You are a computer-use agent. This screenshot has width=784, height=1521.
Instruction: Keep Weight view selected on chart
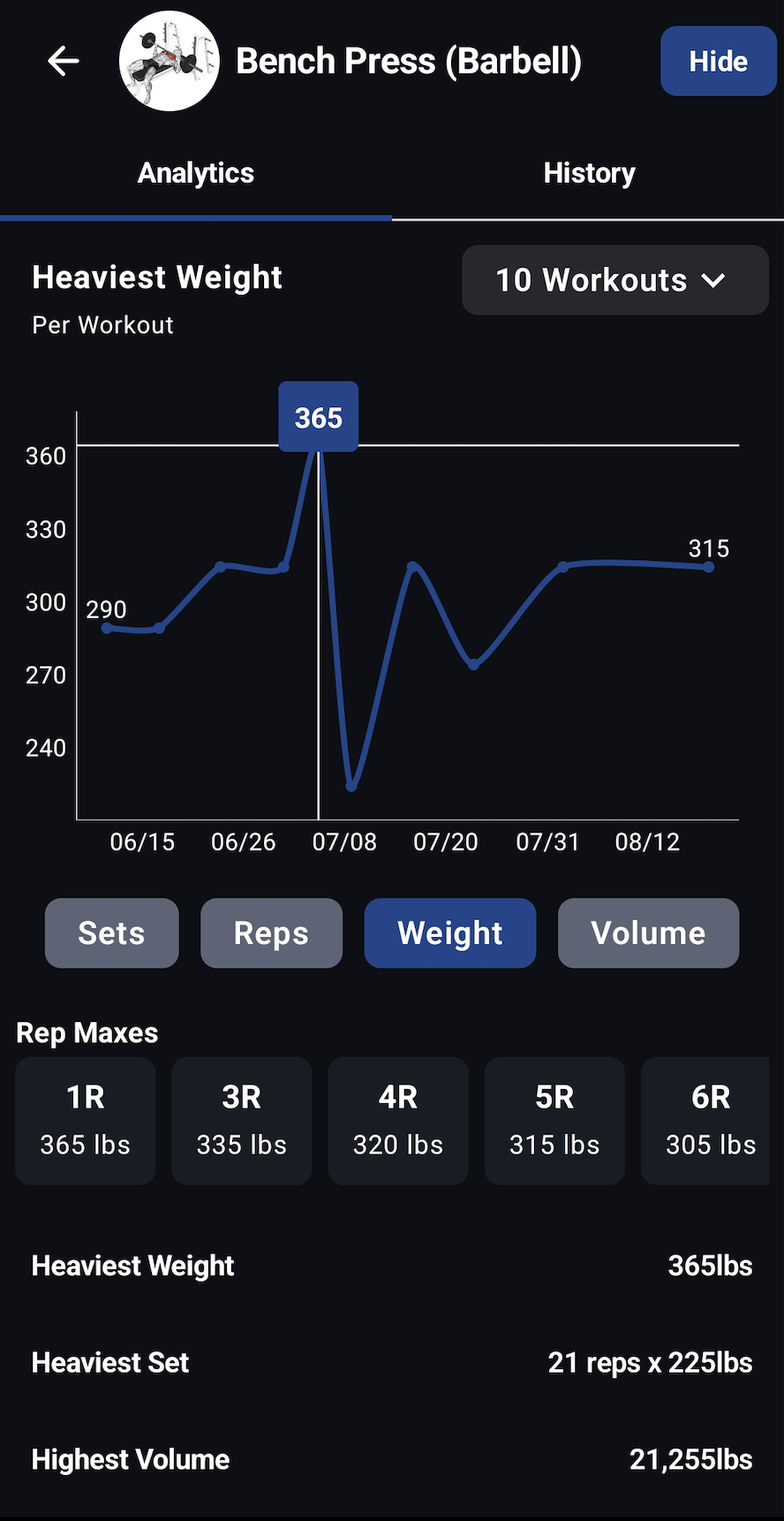coord(449,933)
